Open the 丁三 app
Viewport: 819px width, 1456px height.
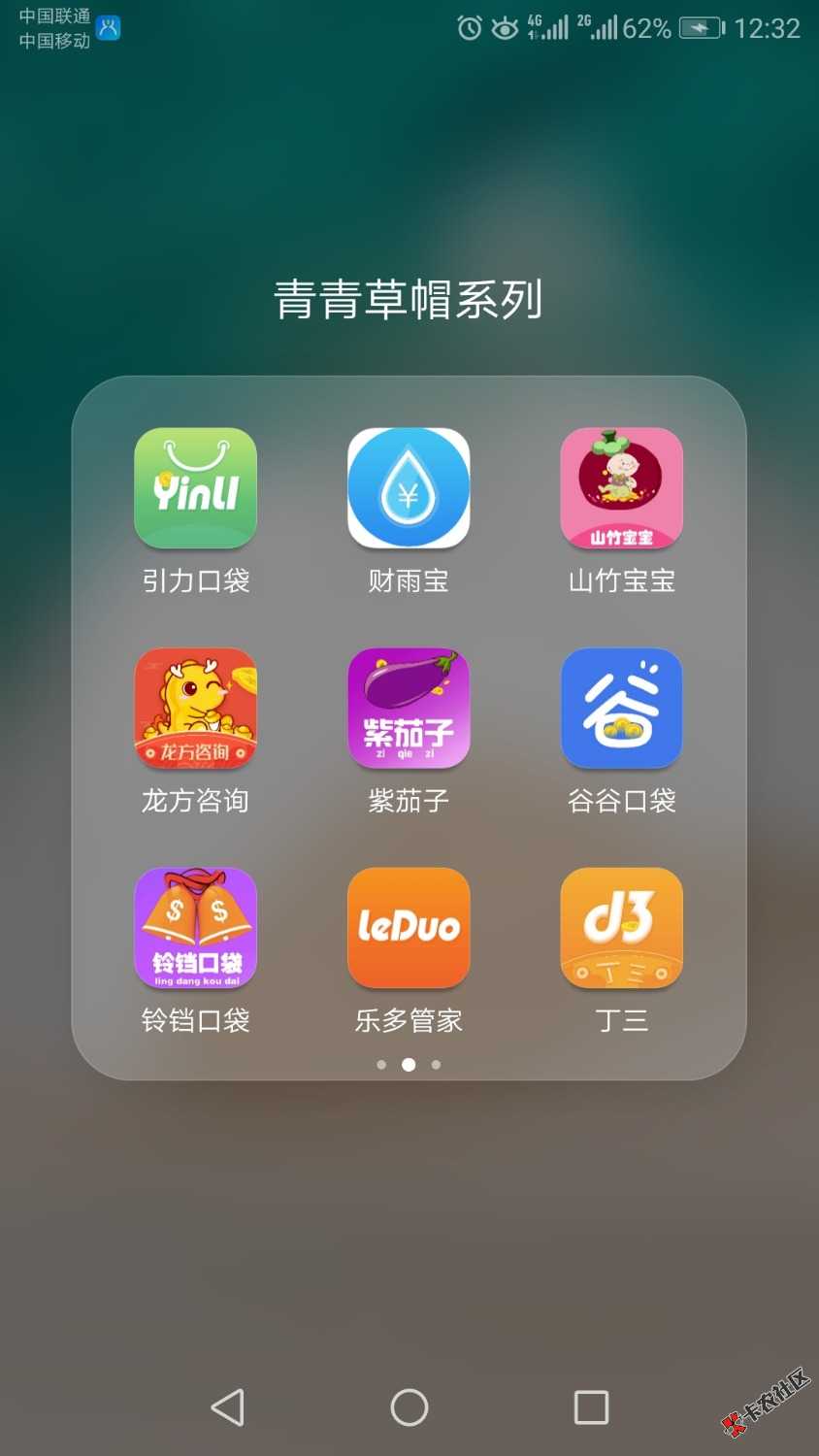tap(621, 928)
